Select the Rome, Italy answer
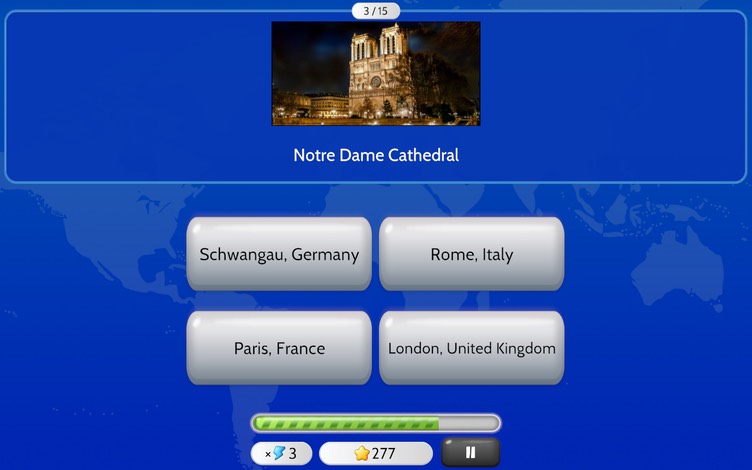This screenshot has height=470, width=752. (x=471, y=254)
